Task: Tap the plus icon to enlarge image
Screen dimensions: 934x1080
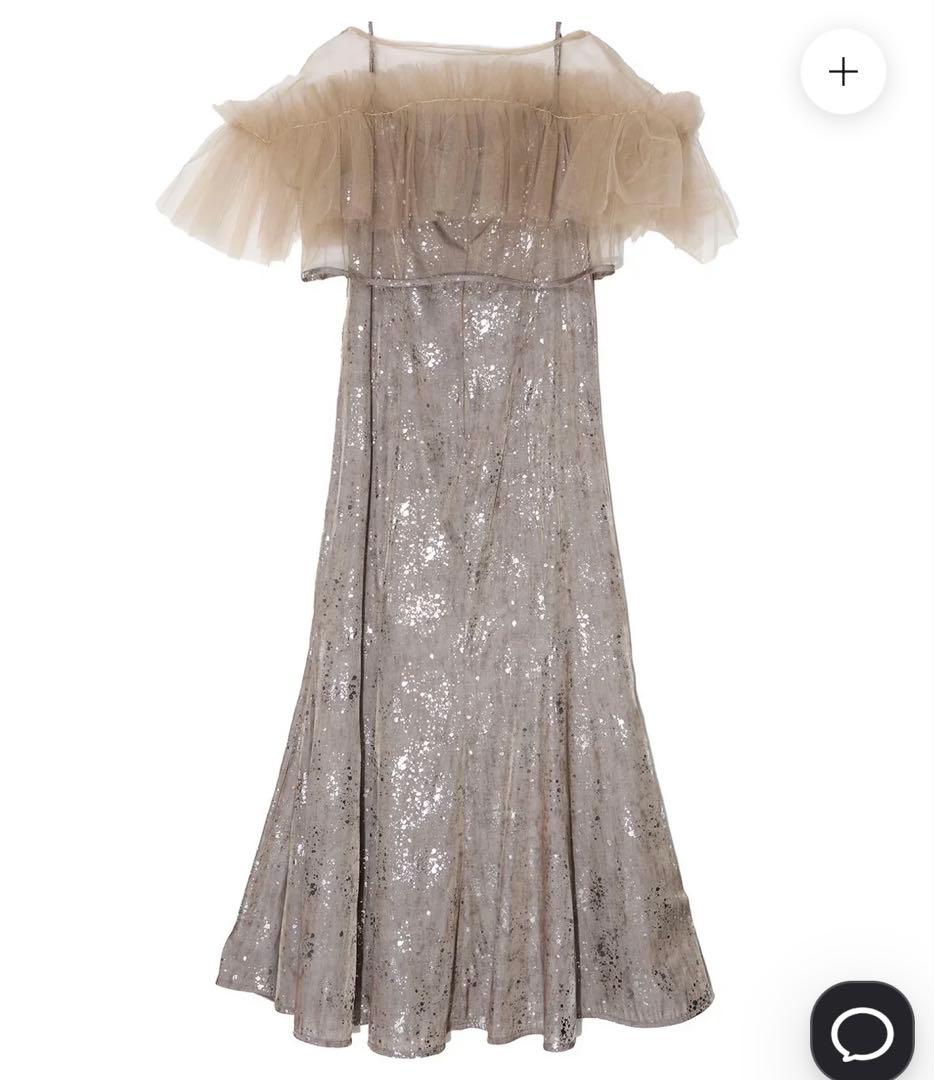Action: (x=843, y=72)
